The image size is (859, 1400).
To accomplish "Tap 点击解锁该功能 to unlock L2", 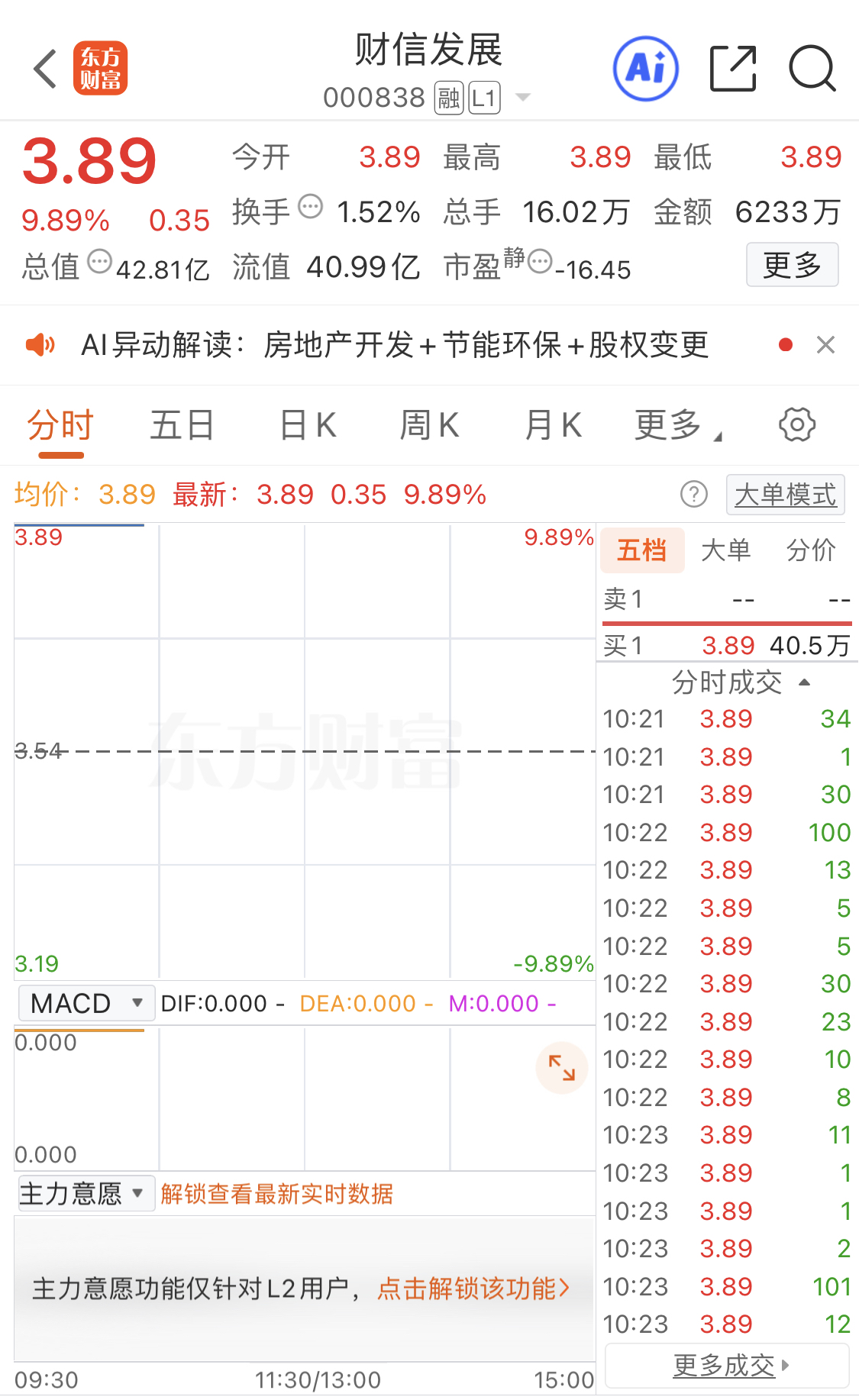I will pos(473,1289).
